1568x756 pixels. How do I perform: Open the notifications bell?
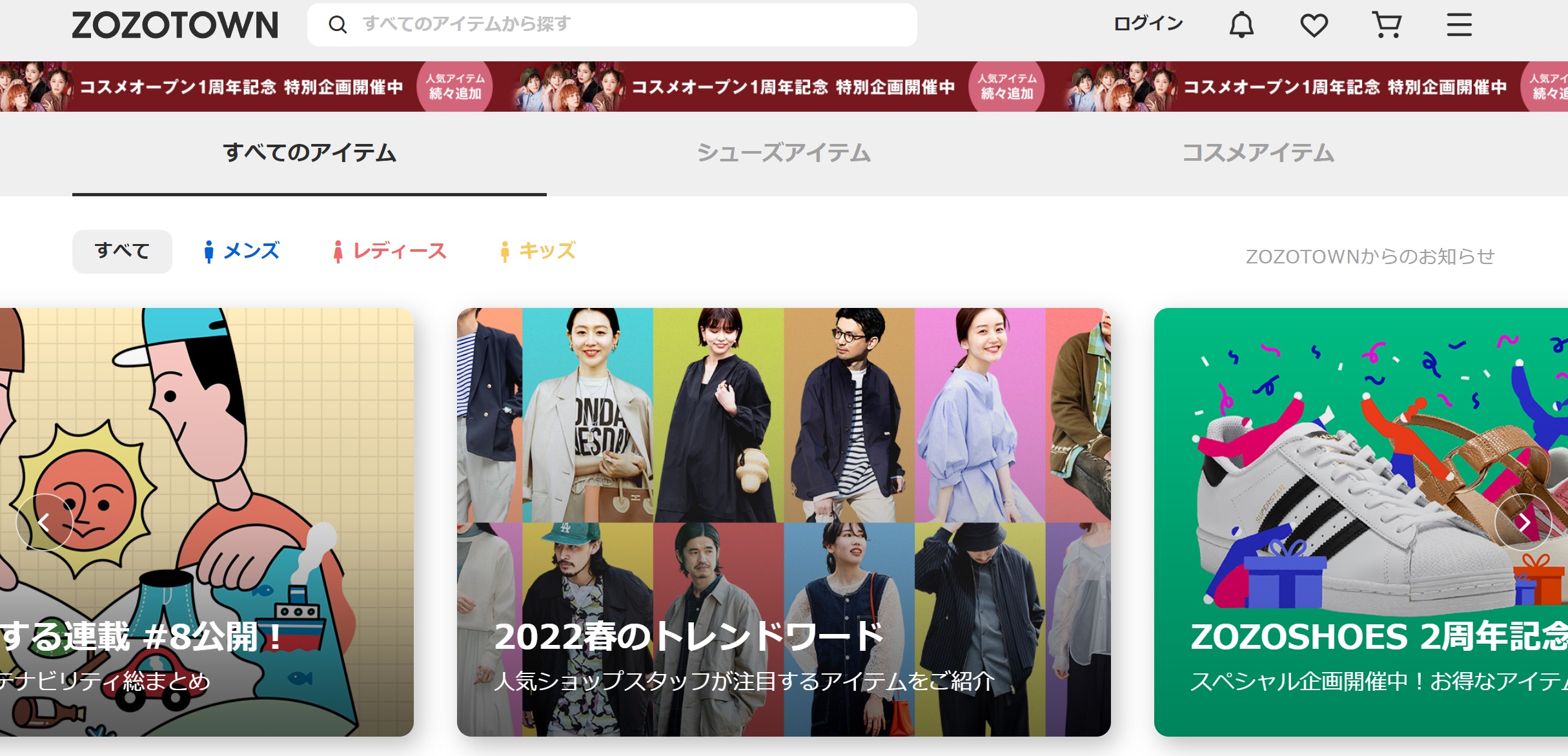(x=1241, y=25)
